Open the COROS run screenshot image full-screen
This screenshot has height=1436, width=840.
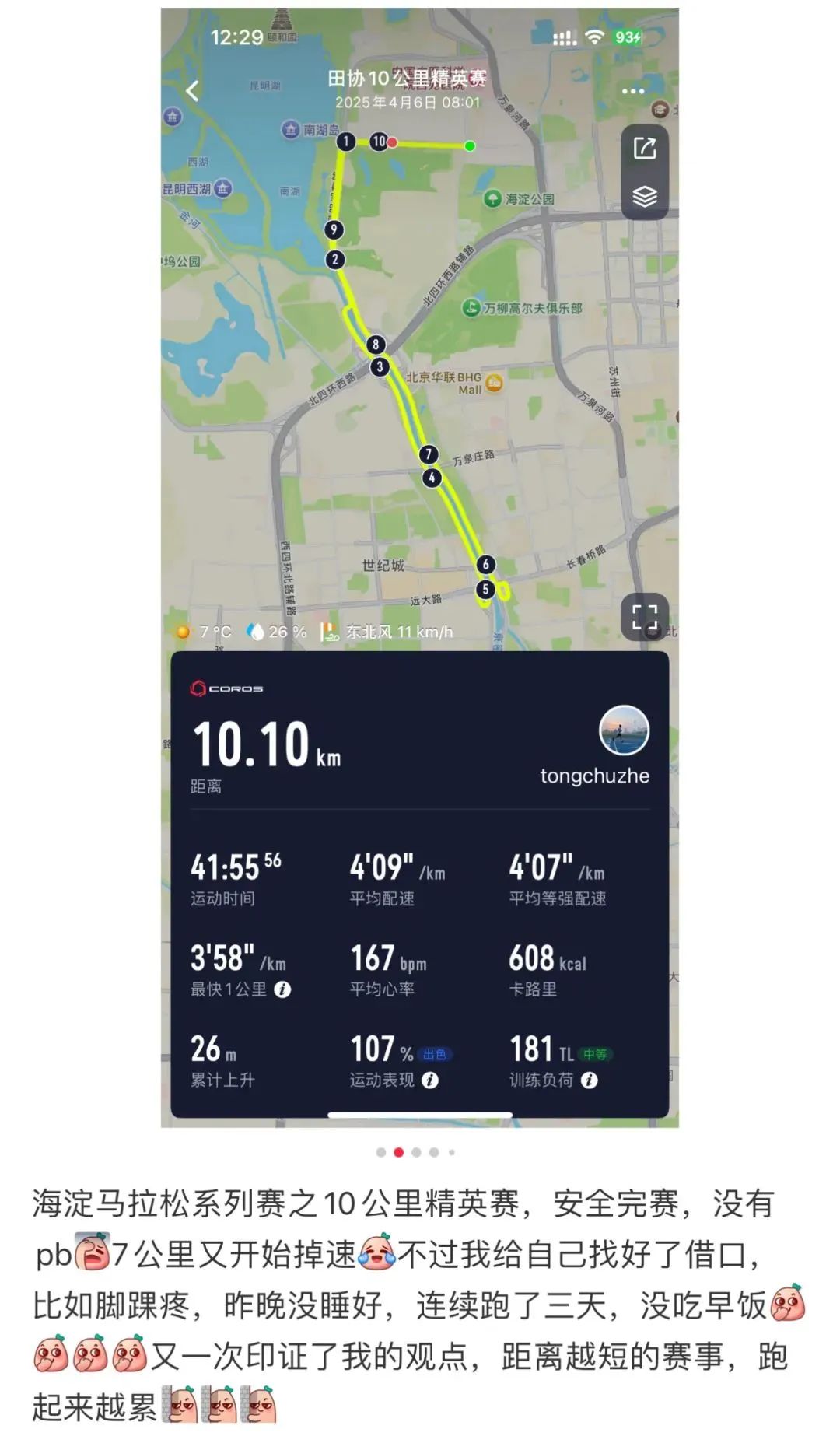pyautogui.click(x=420, y=568)
